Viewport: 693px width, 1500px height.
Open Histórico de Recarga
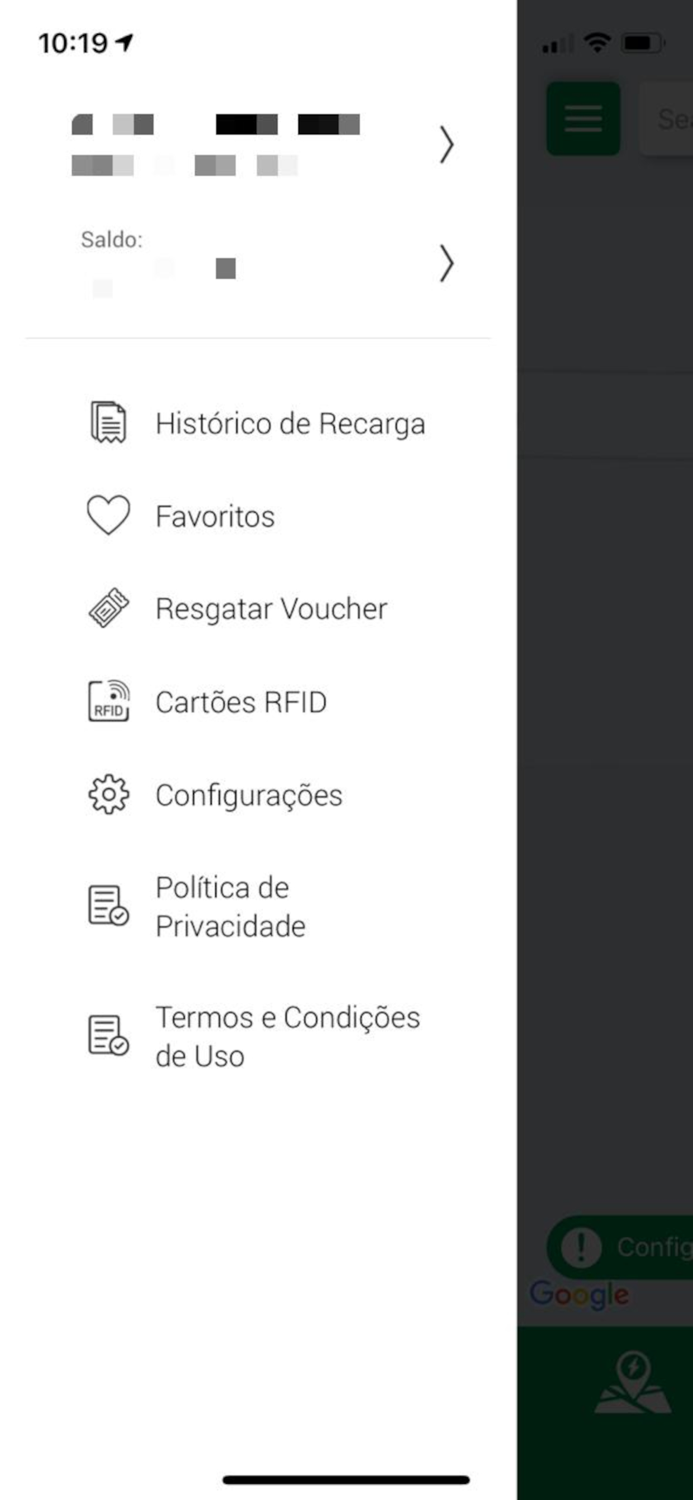click(x=289, y=424)
